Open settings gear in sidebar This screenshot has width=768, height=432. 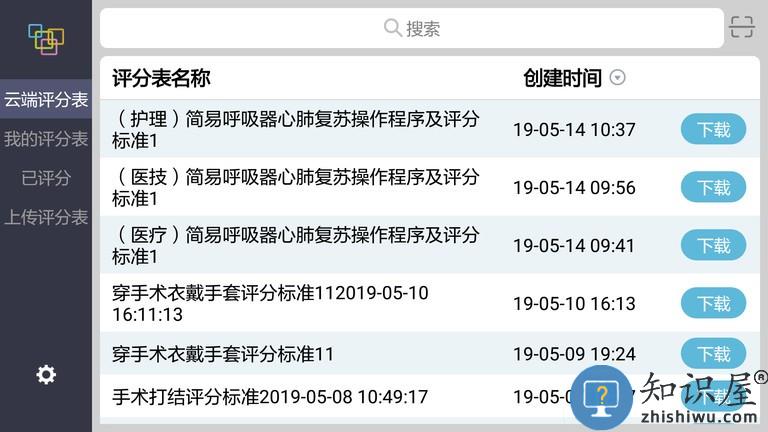coord(46,374)
